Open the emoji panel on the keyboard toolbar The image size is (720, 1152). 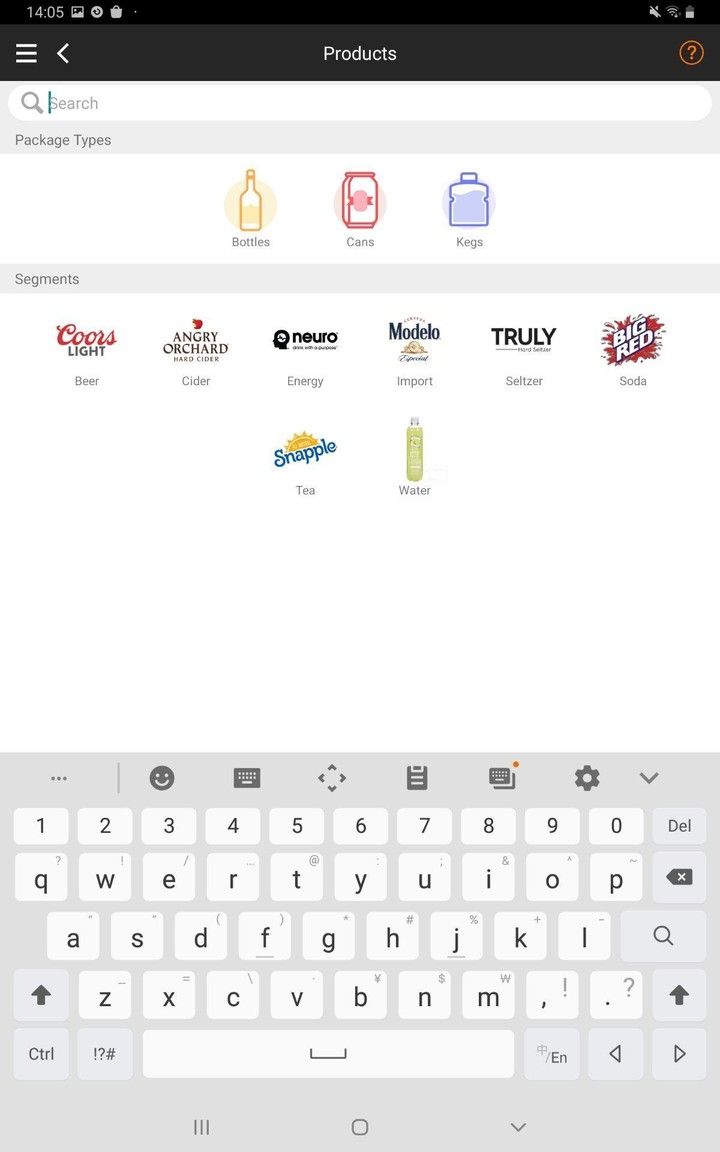[161, 777]
